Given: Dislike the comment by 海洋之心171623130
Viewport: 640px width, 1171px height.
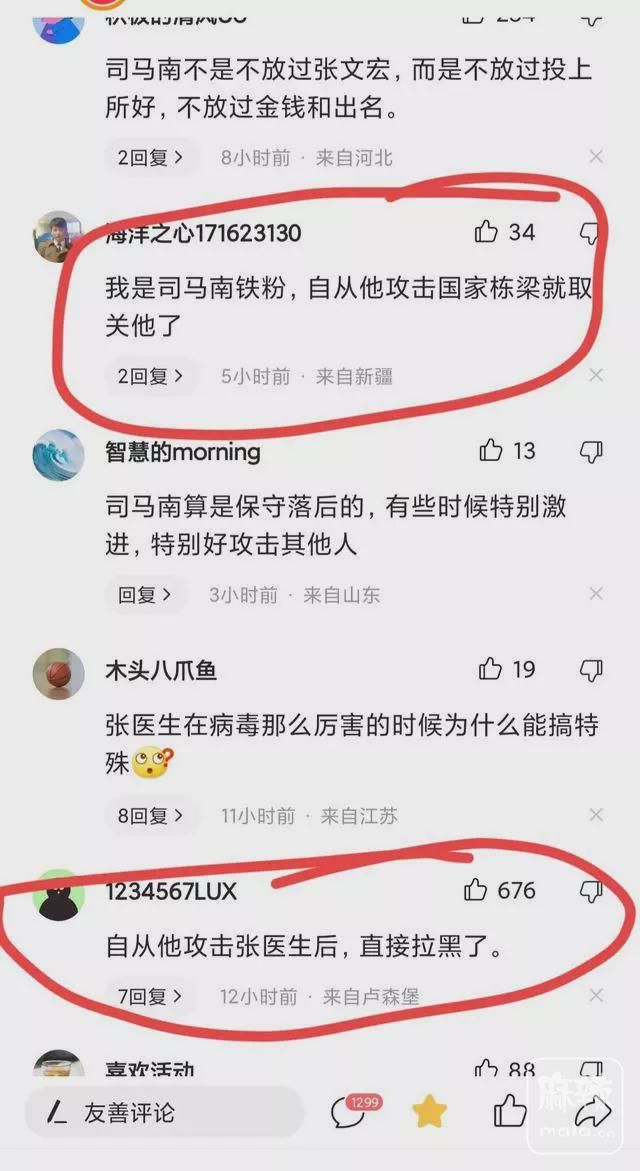Looking at the screenshot, I should [x=591, y=232].
